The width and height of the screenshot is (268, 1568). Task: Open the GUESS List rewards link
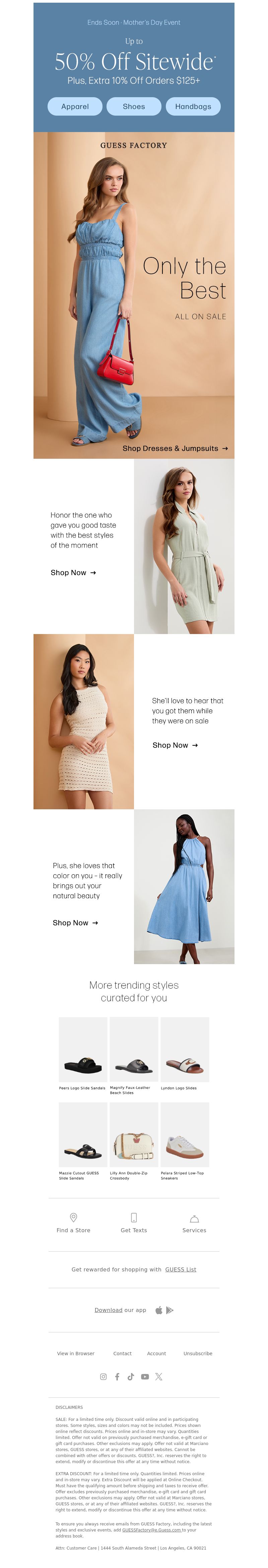point(180,1269)
